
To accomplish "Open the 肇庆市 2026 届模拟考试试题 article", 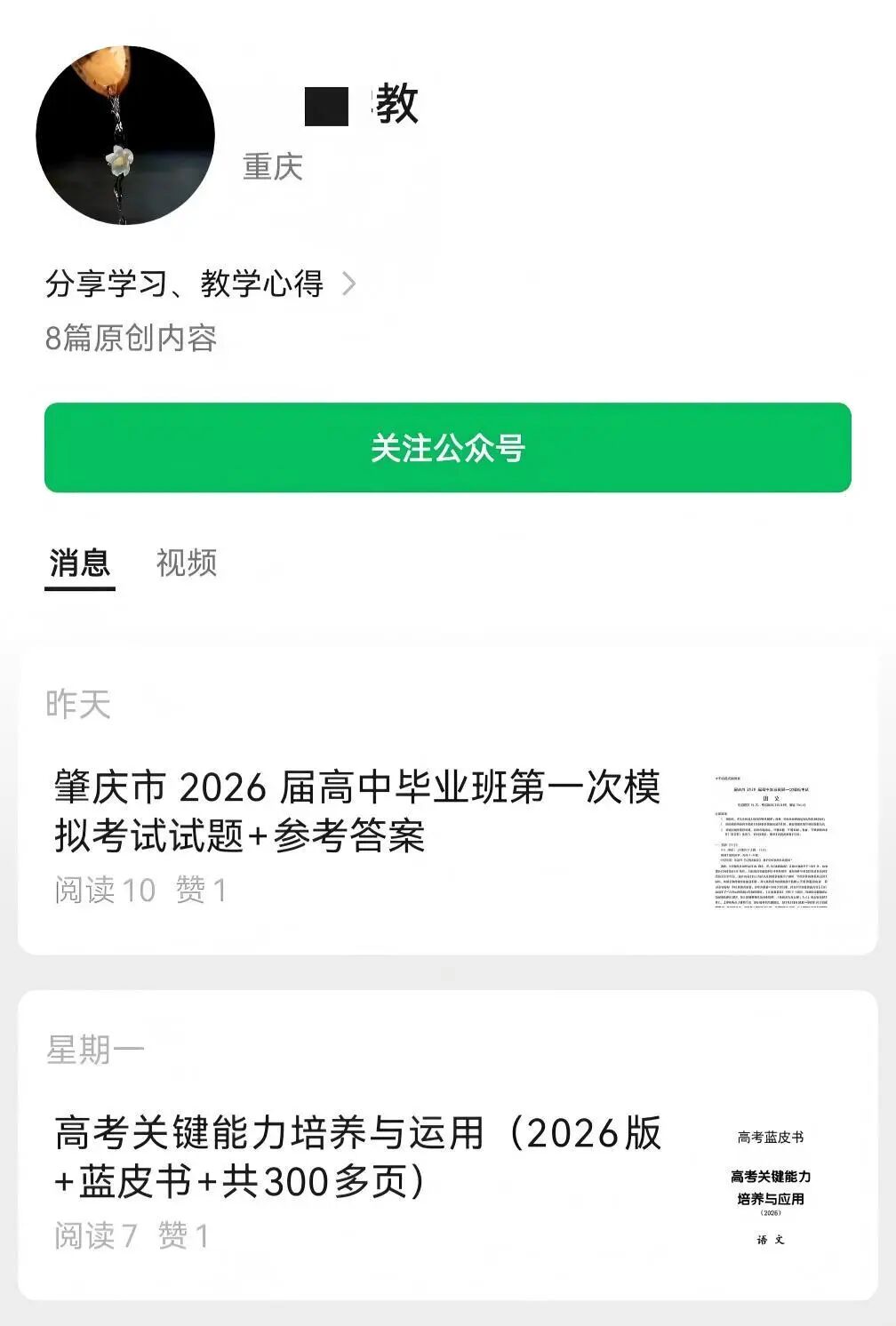I will (x=357, y=811).
